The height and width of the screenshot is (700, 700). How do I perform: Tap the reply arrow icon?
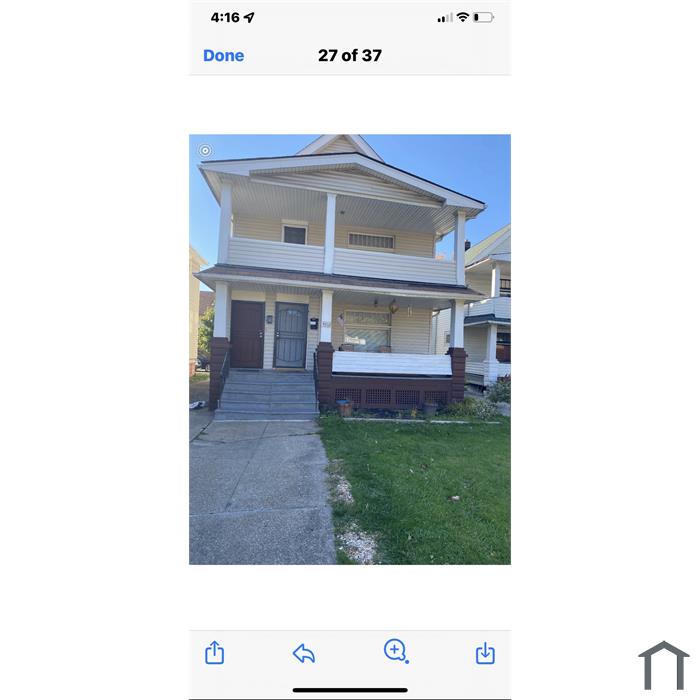304,654
